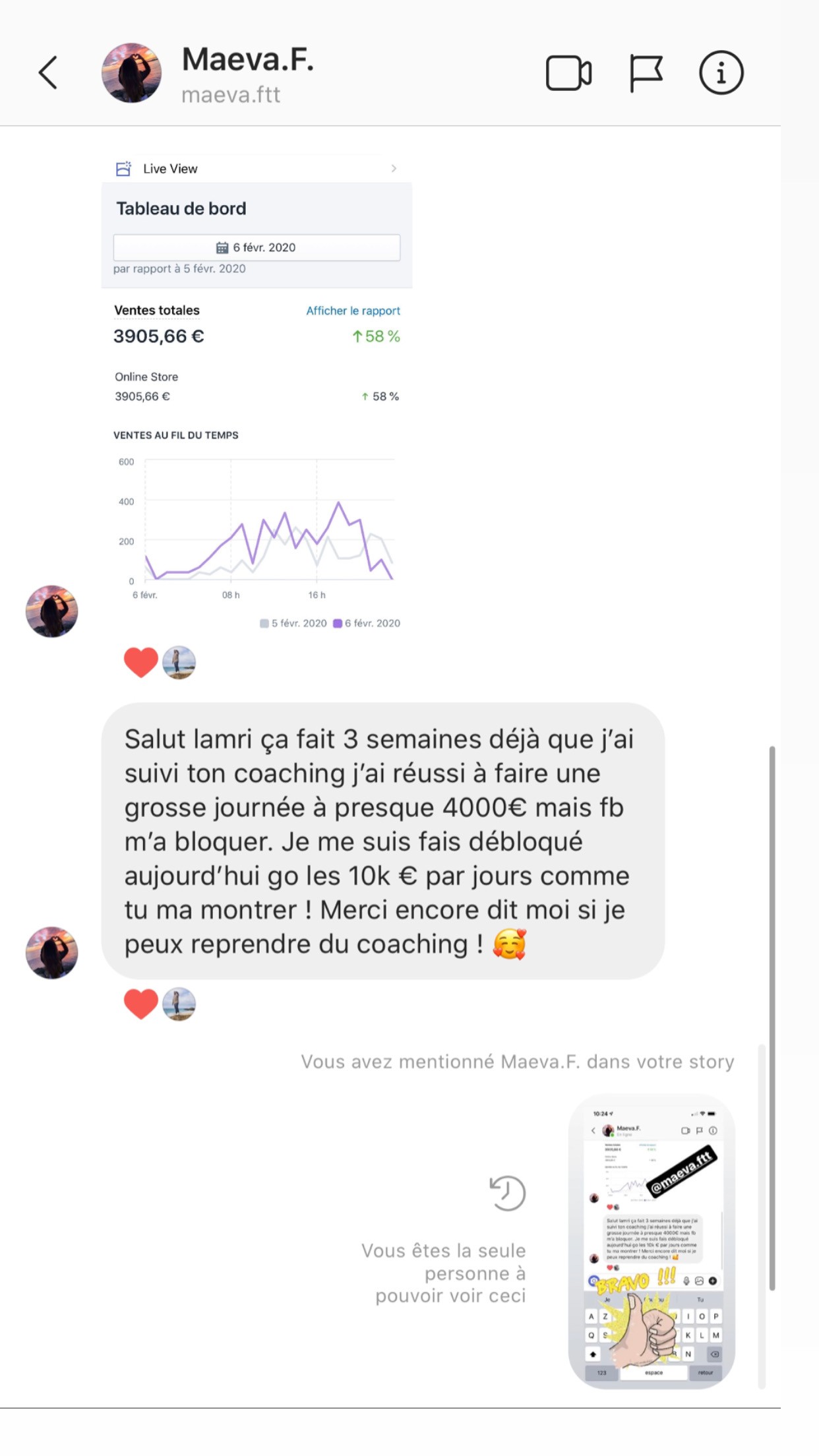Flag the conversation with the flag icon
Screen dimensions: 819x1456
point(646,73)
